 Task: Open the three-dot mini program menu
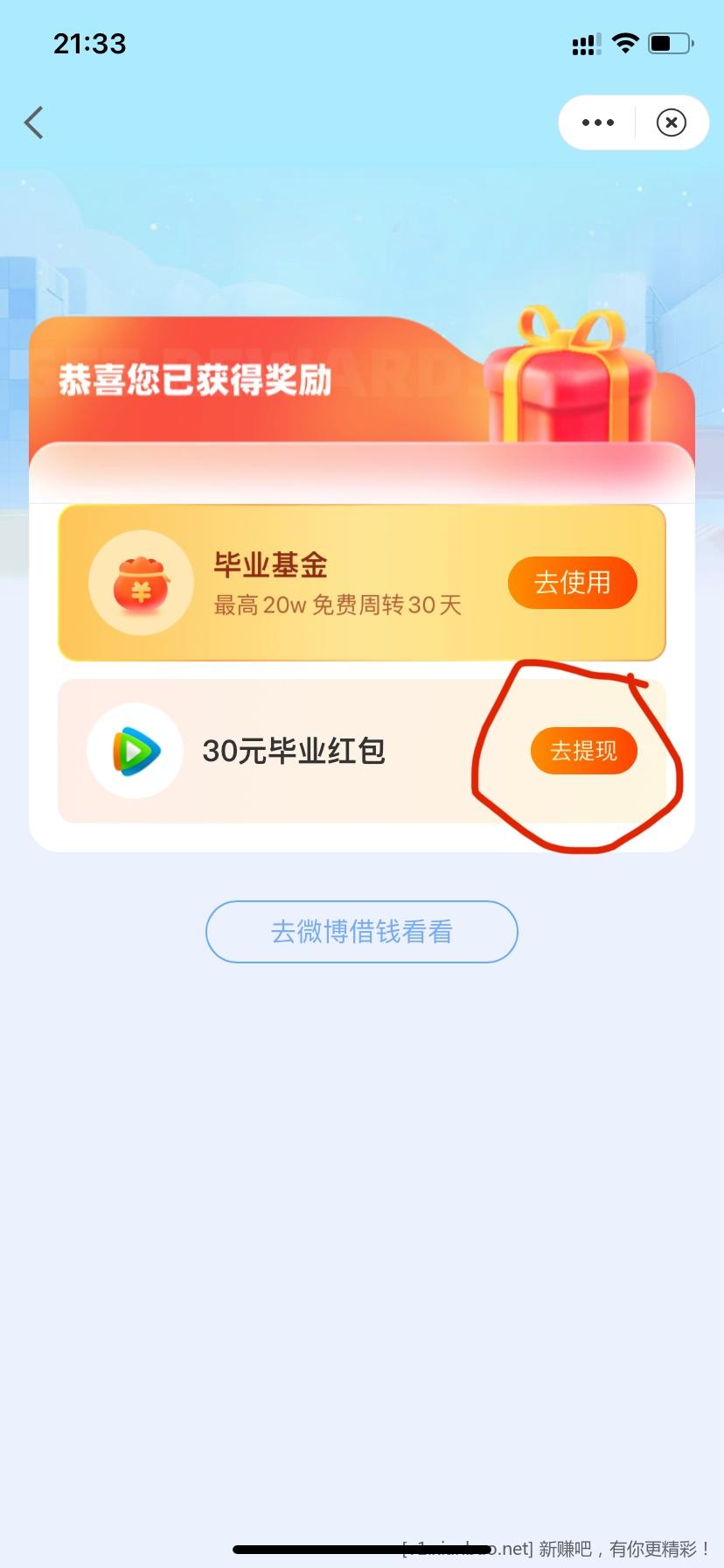tap(598, 122)
